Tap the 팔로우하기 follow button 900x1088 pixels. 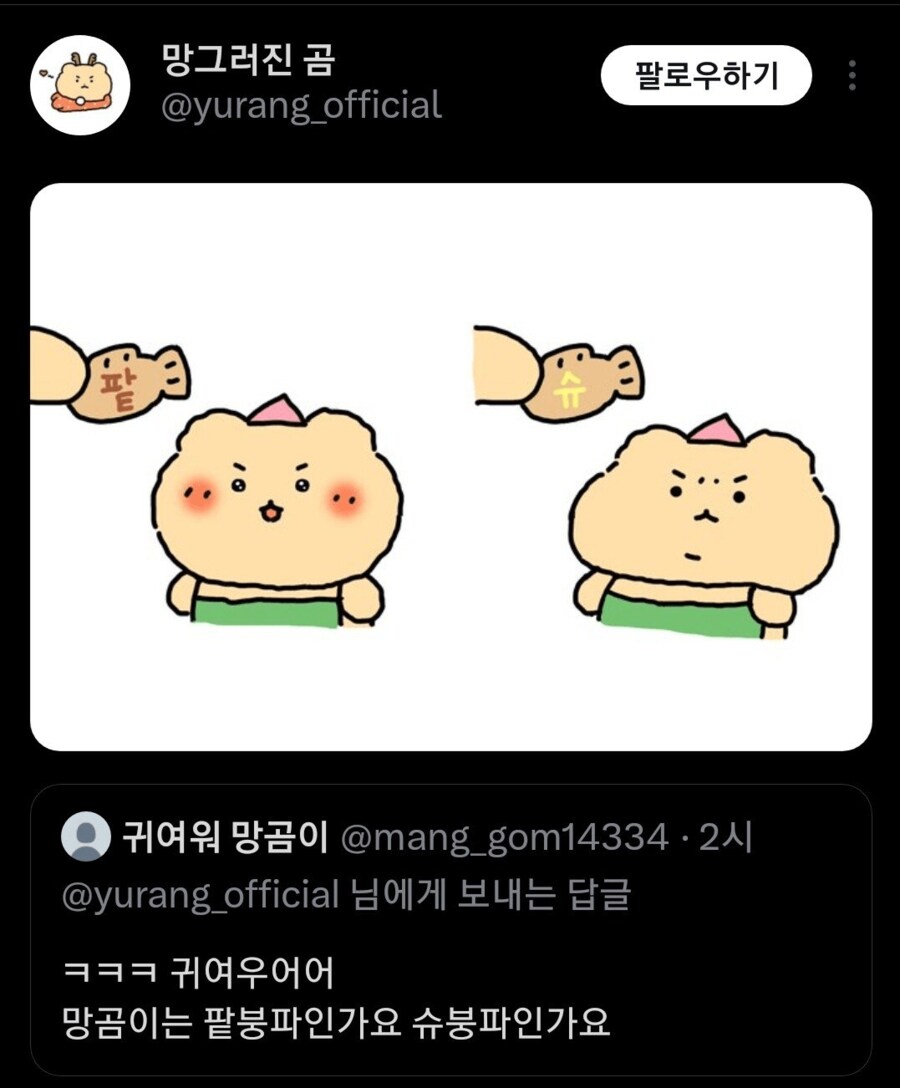pyautogui.click(x=705, y=75)
